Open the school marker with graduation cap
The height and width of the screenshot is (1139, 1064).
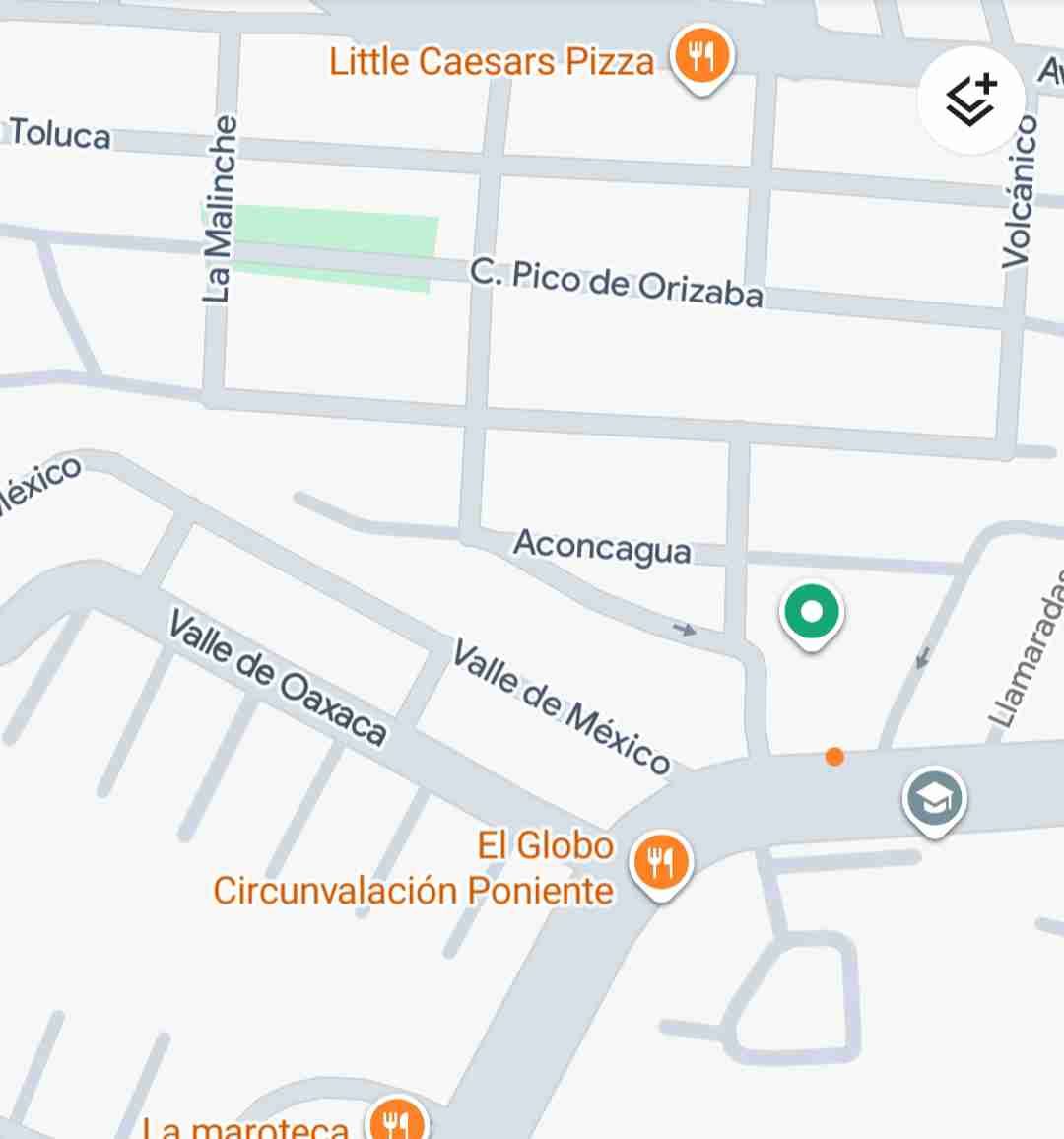click(934, 799)
